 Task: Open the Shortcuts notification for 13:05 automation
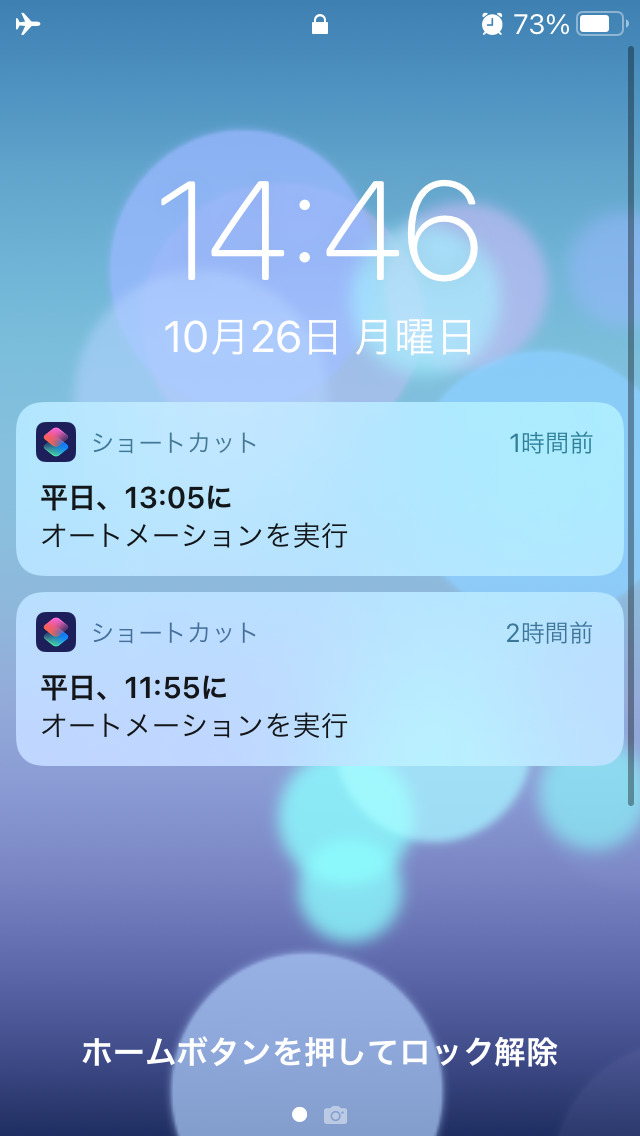(x=320, y=489)
